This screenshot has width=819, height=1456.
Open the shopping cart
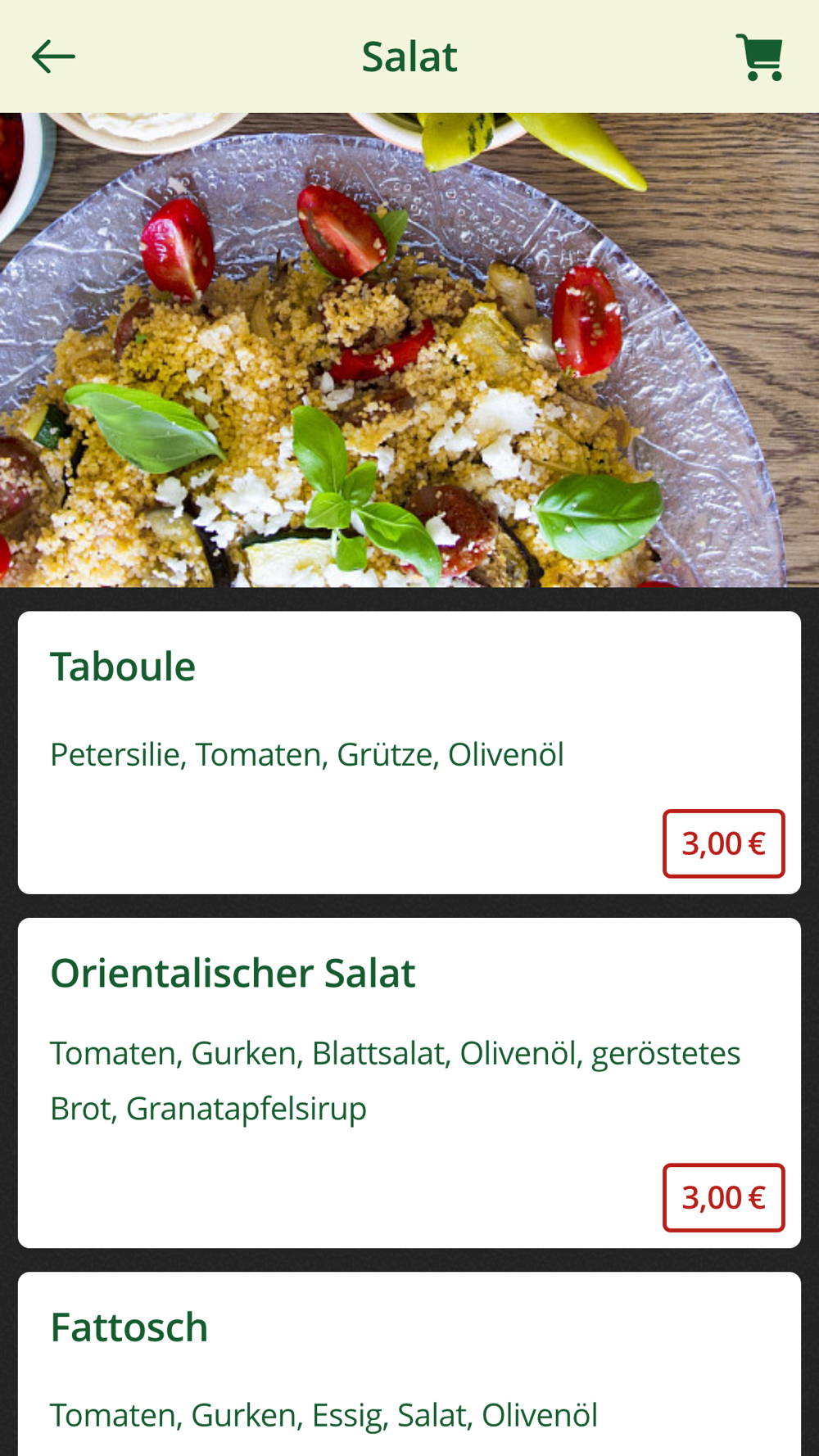click(x=760, y=57)
